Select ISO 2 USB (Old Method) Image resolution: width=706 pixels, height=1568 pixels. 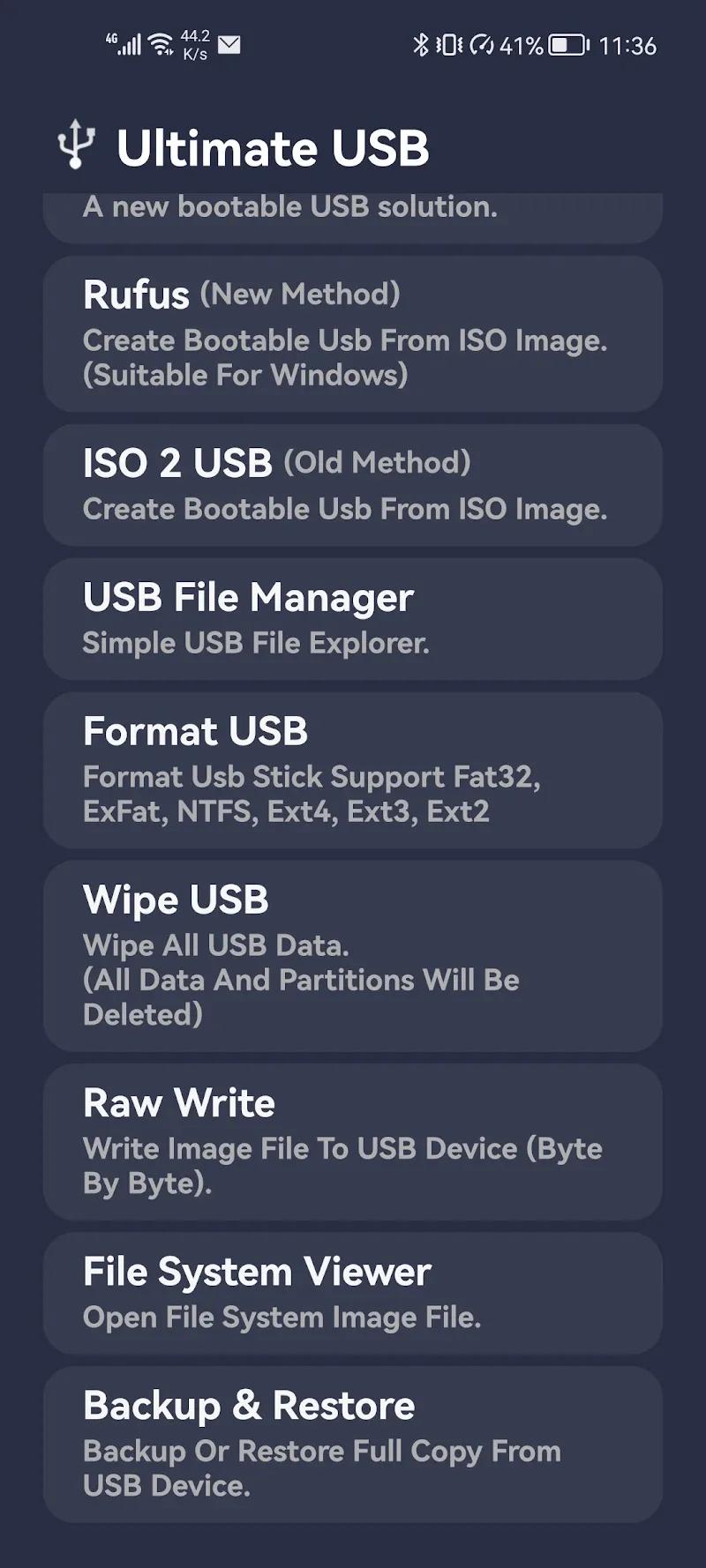coord(353,485)
